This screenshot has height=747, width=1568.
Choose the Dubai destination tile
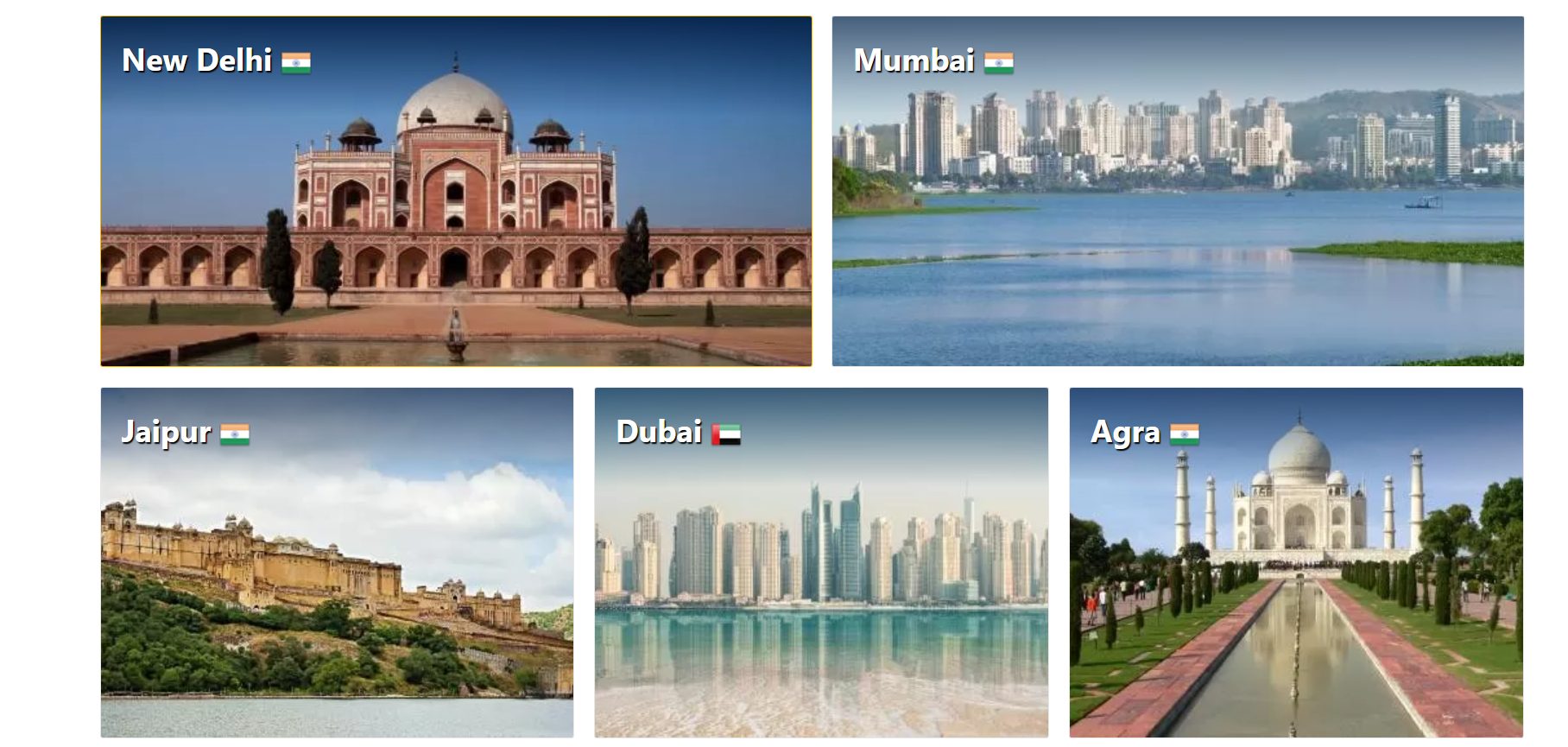pos(821,562)
